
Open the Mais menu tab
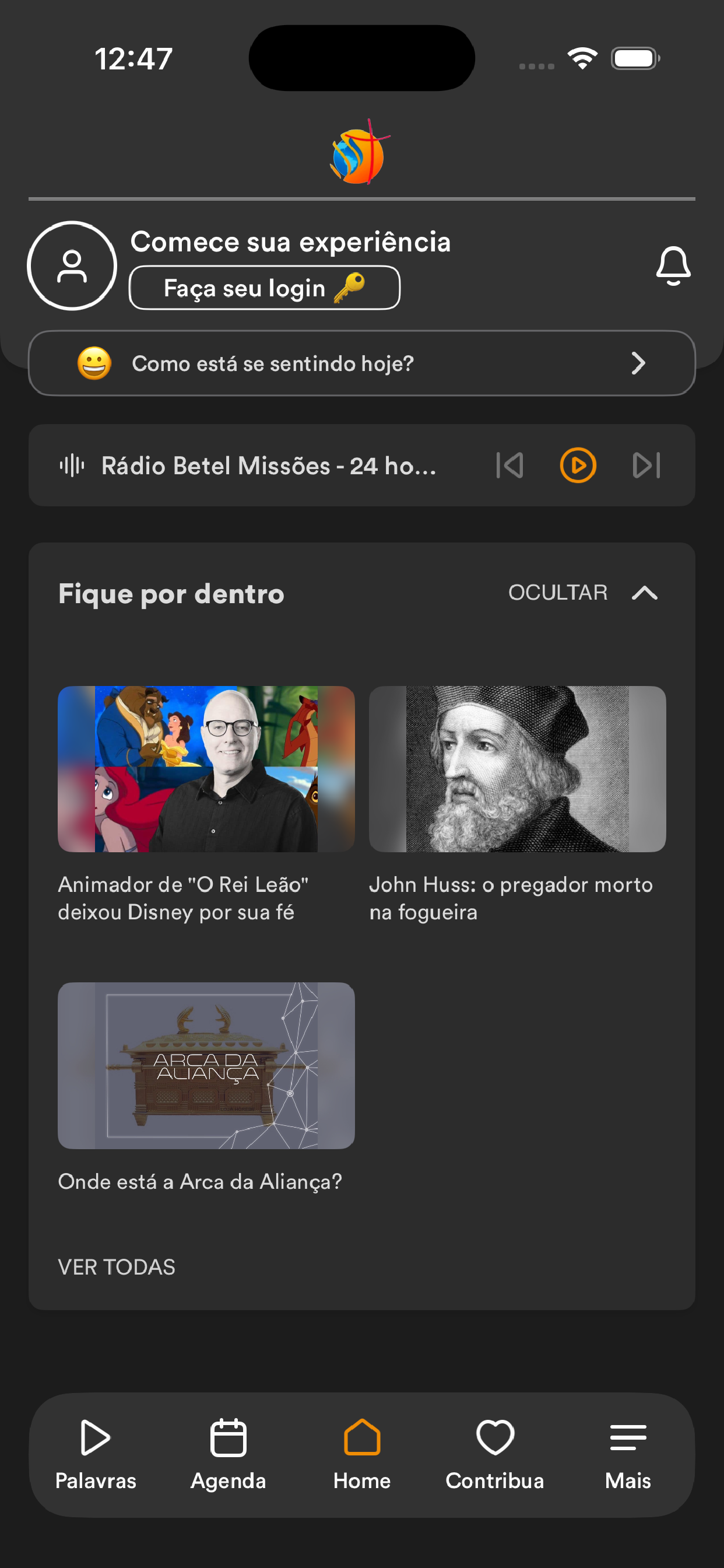628,1455
